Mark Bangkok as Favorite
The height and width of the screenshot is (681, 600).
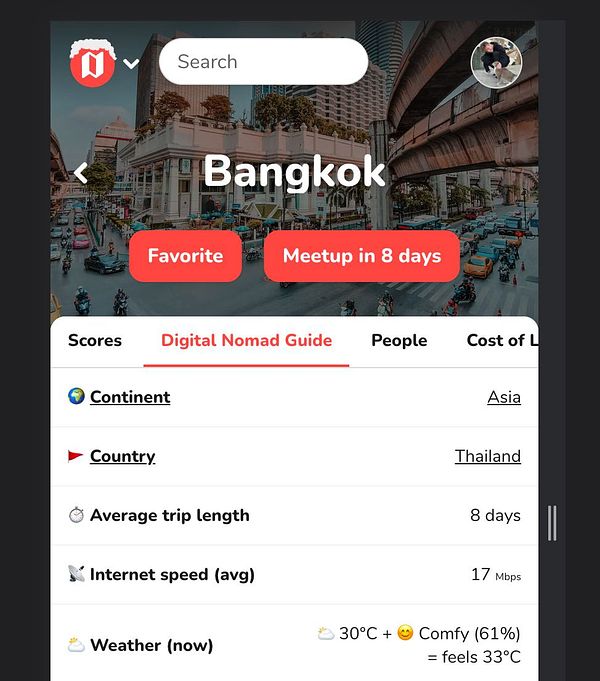point(185,256)
